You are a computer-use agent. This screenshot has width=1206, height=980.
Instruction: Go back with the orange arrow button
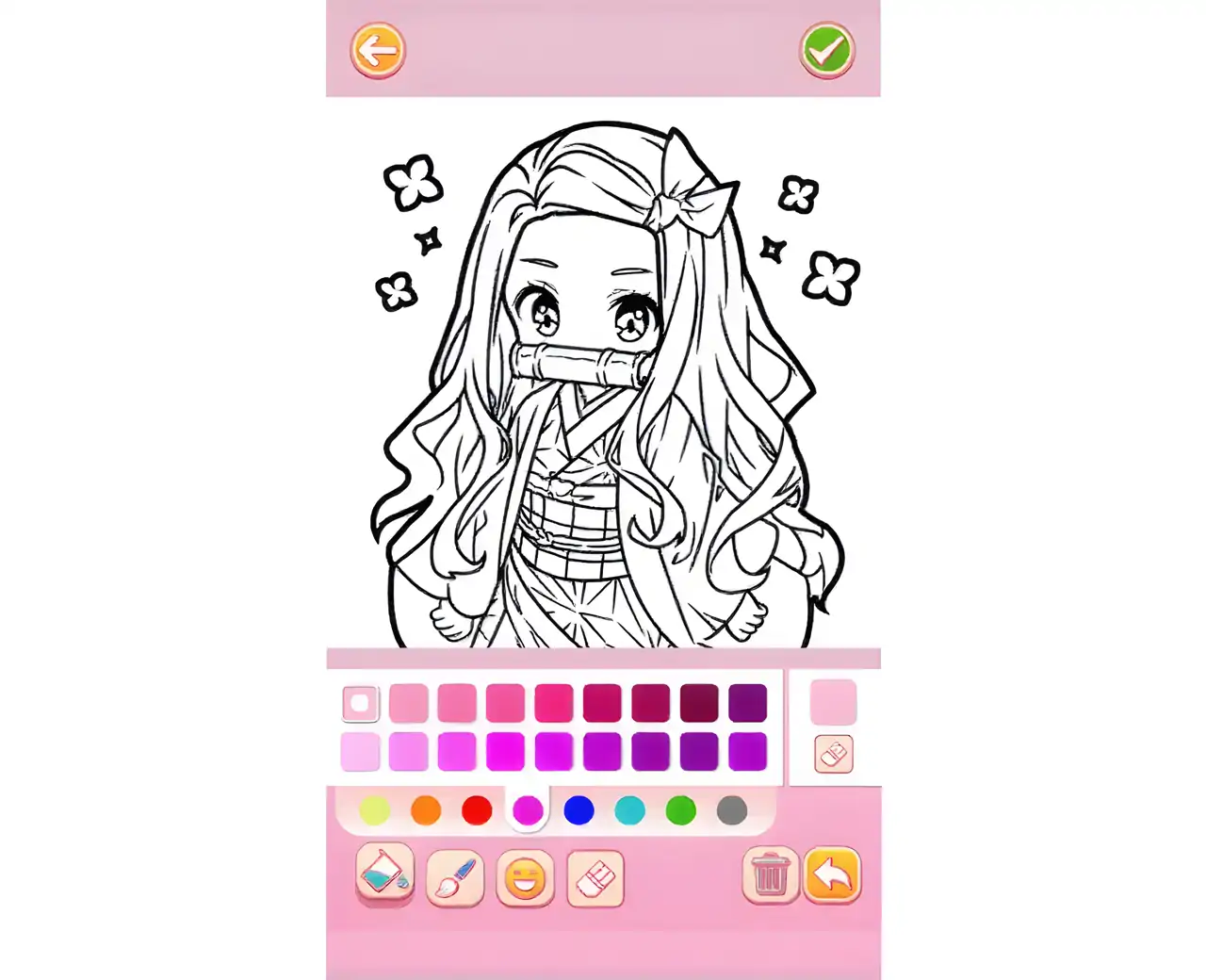click(378, 50)
